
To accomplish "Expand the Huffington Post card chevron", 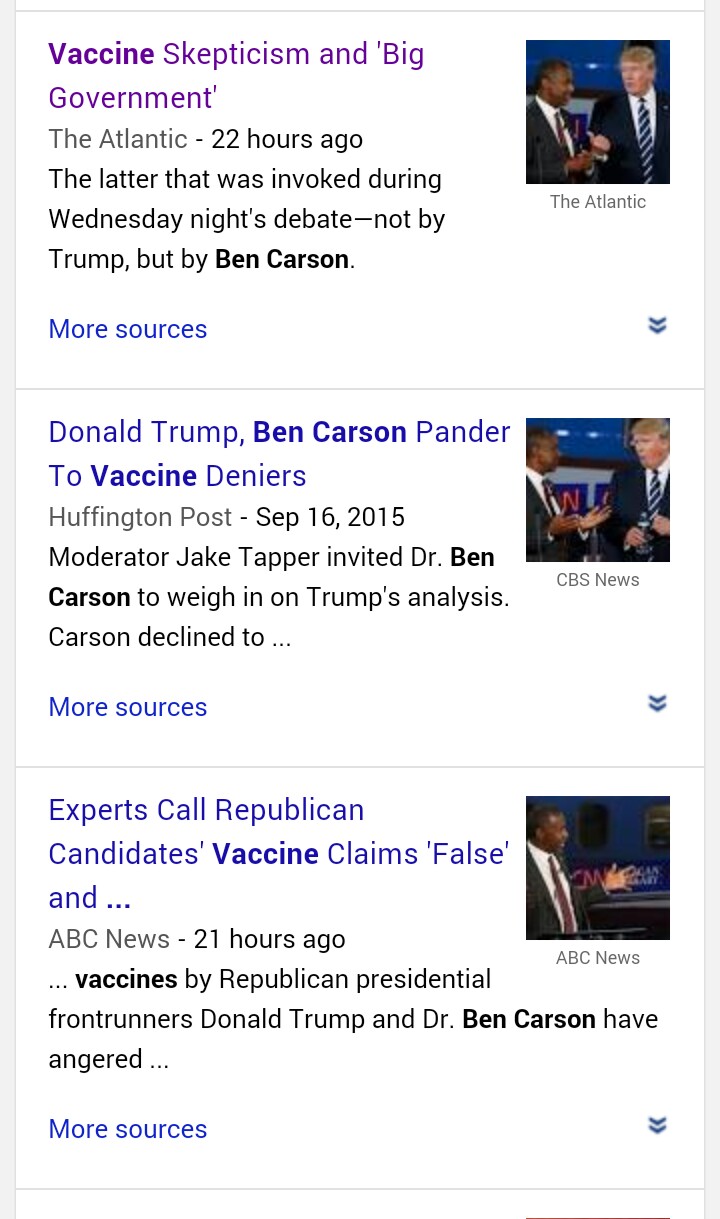I will pyautogui.click(x=657, y=704).
